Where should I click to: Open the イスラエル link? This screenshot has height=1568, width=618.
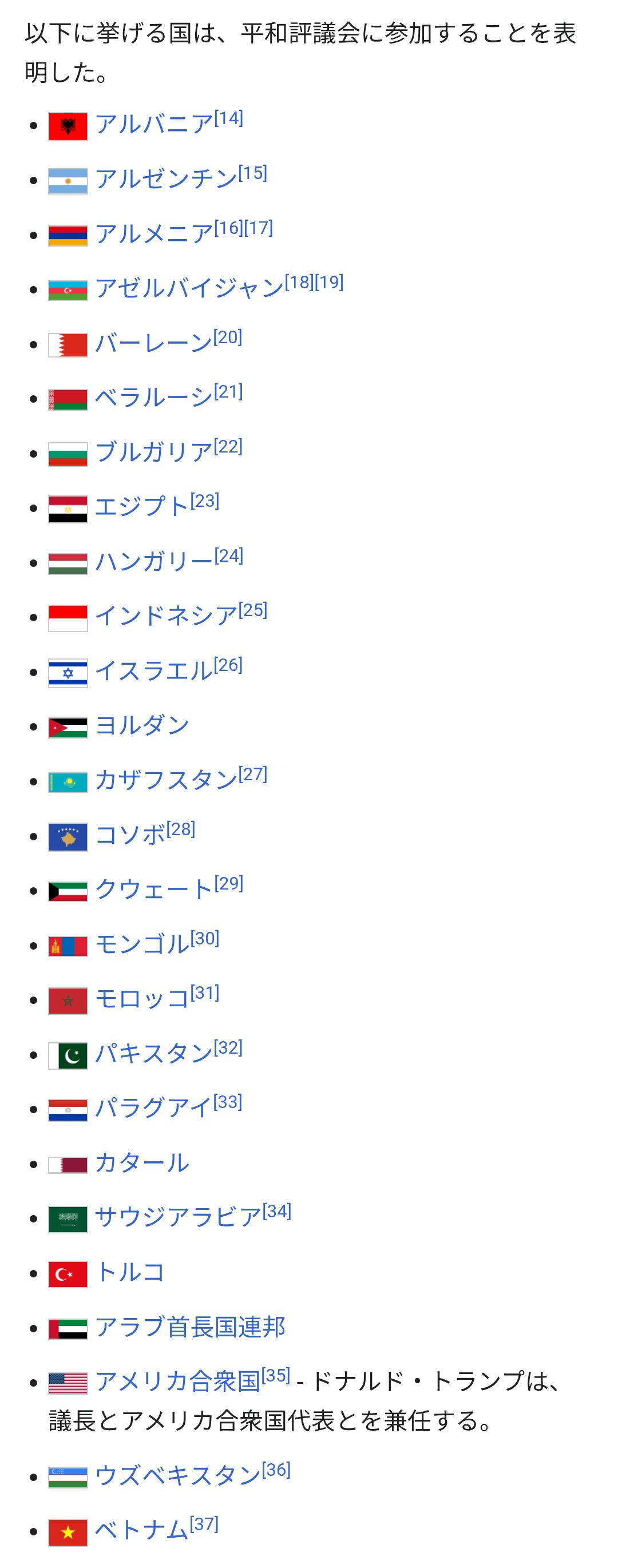(x=153, y=672)
